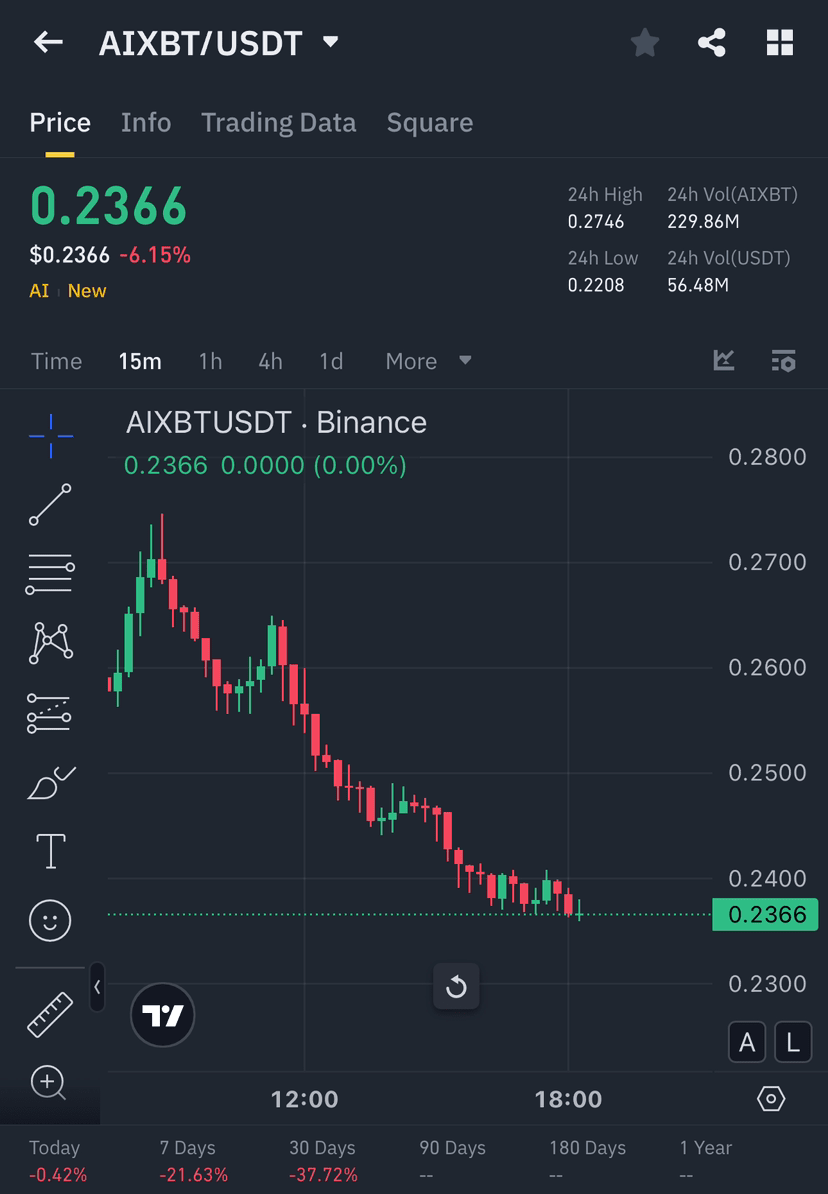Select the trend line drawing tool
Image resolution: width=828 pixels, height=1194 pixels.
pyautogui.click(x=50, y=504)
